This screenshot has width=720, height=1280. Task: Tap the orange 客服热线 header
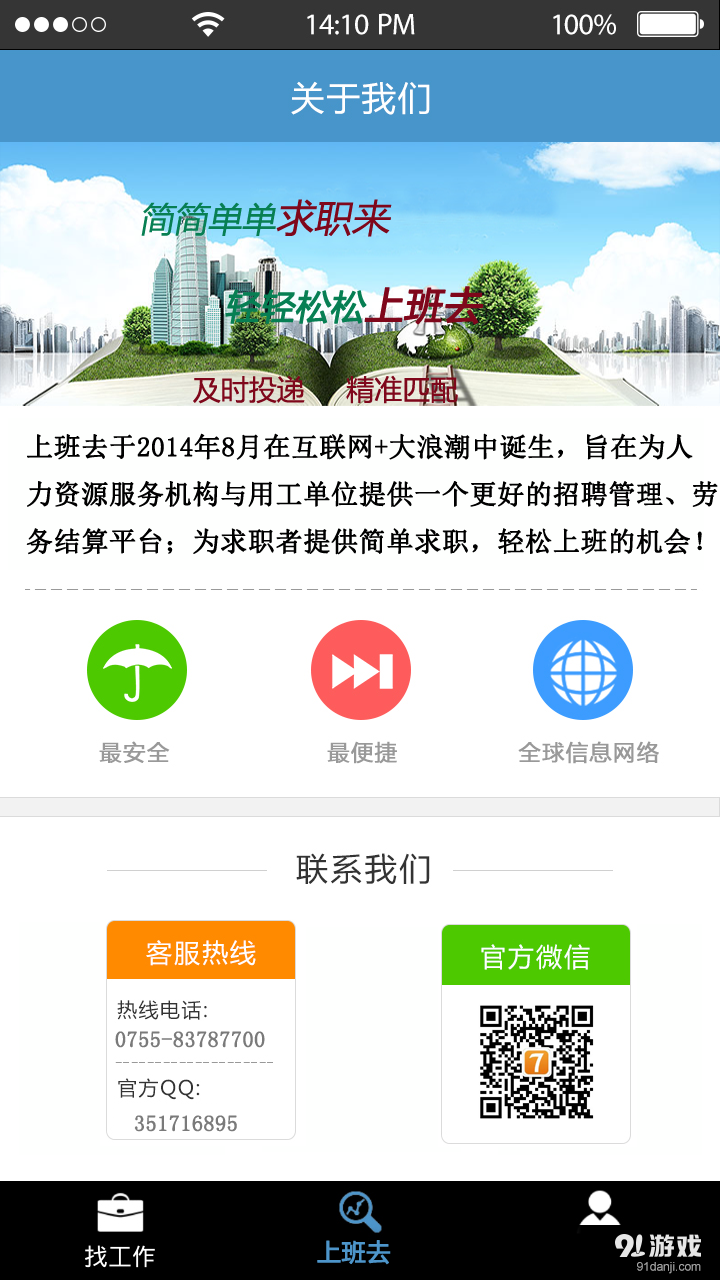[x=201, y=949]
